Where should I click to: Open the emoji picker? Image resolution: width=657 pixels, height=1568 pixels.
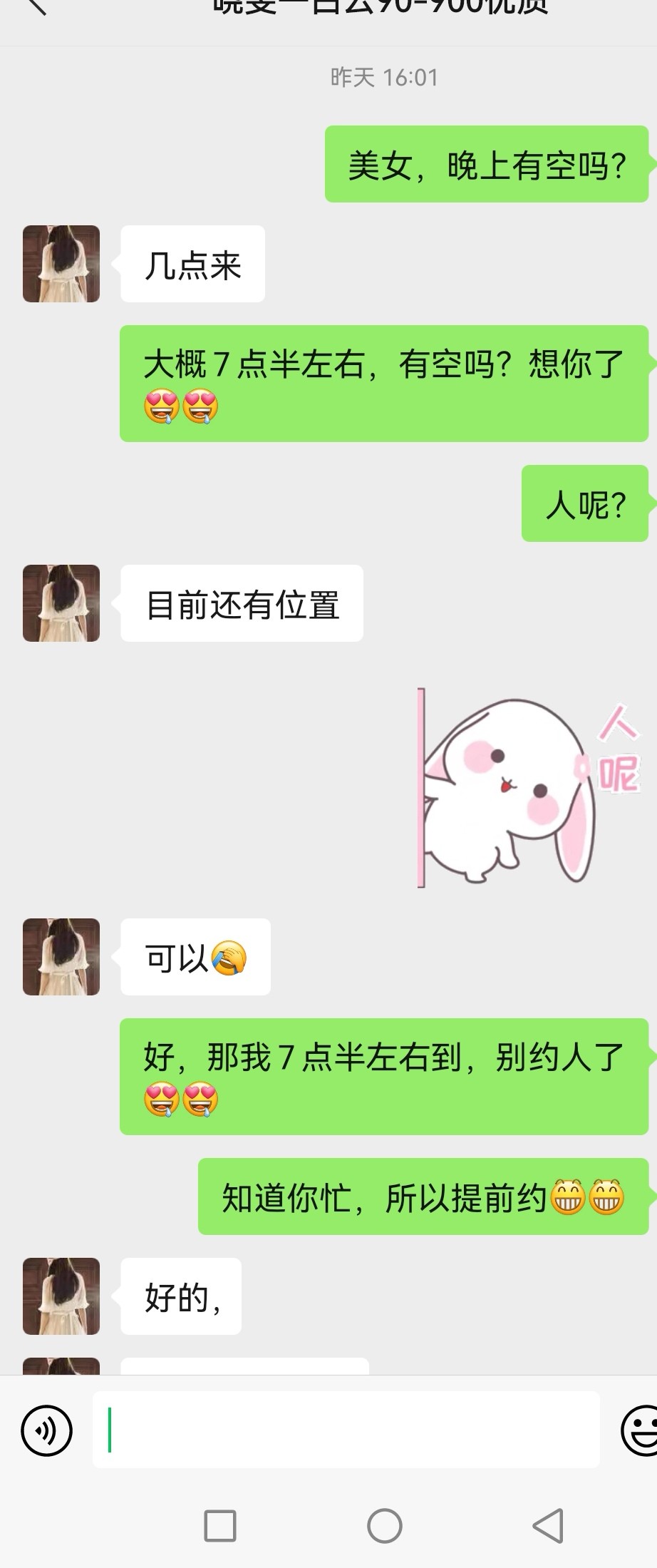click(640, 1430)
